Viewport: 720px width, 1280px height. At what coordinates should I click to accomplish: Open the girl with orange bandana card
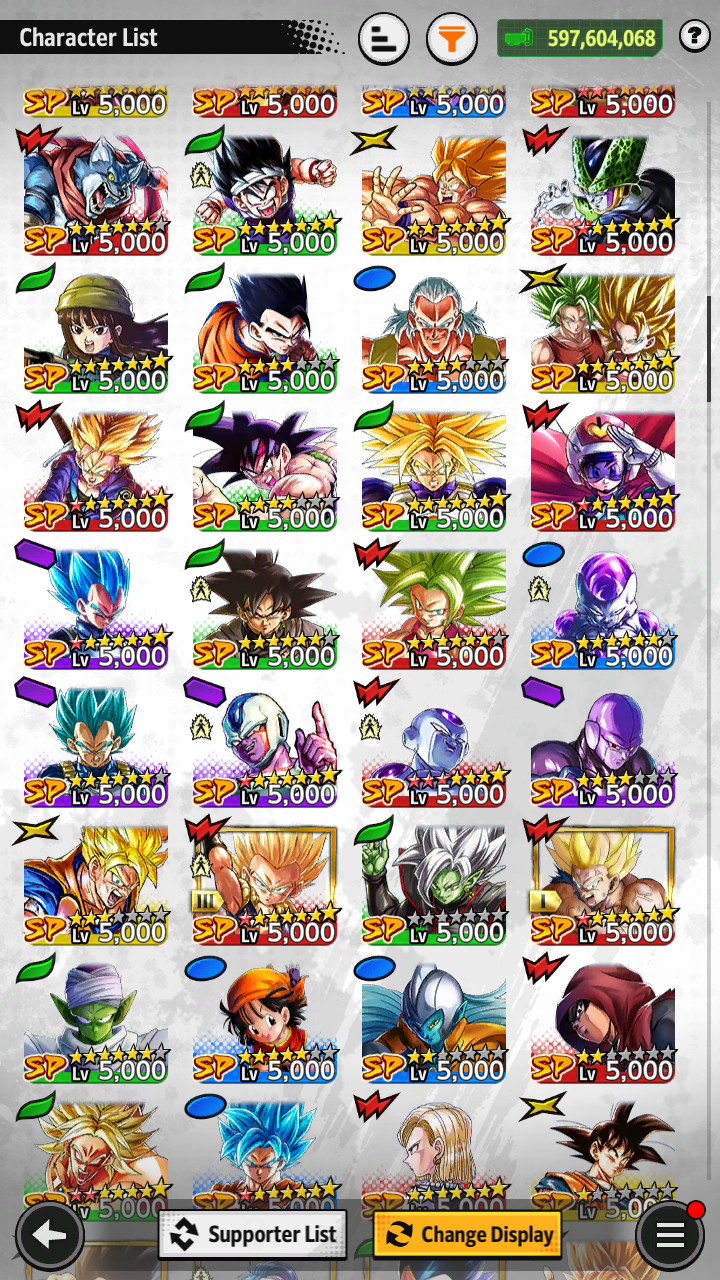click(265, 1022)
